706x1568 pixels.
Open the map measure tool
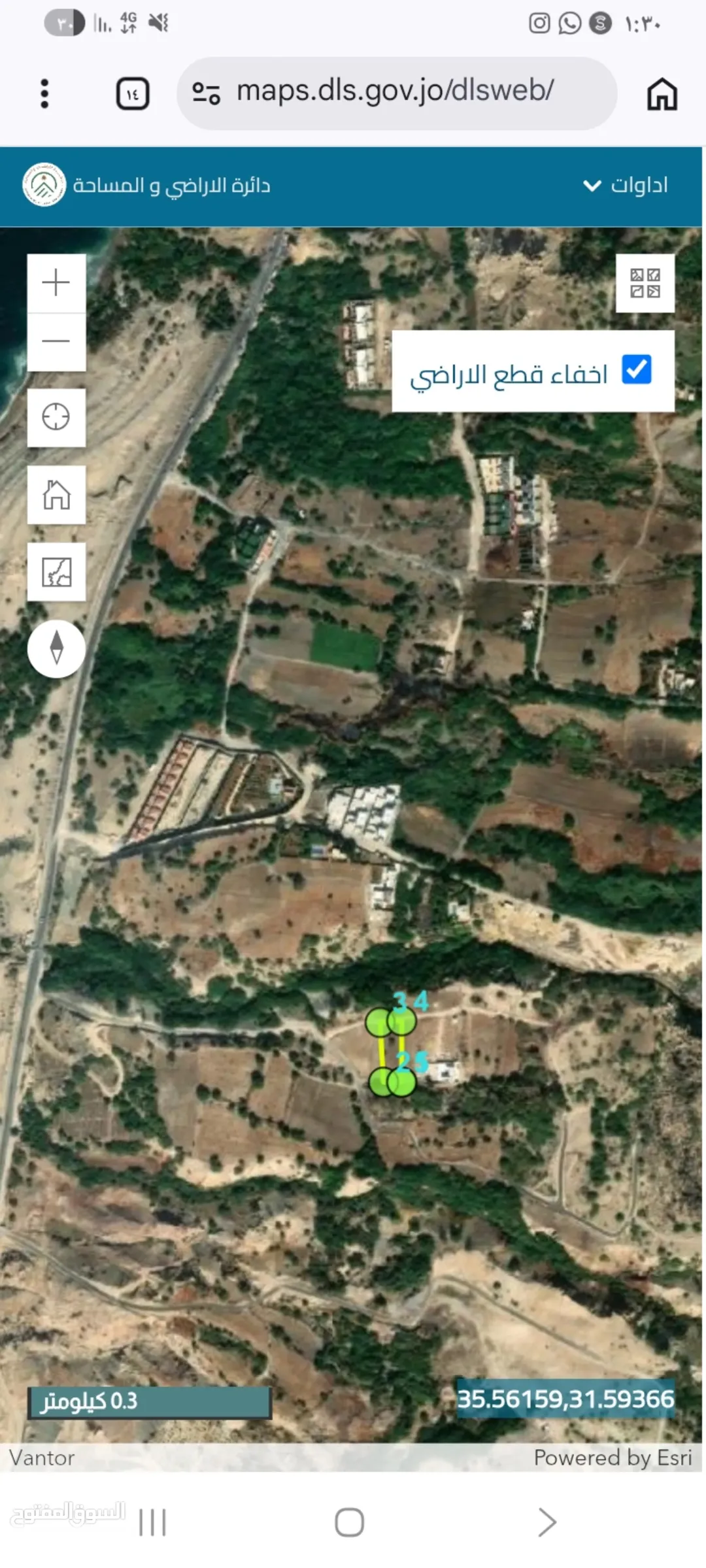56,572
